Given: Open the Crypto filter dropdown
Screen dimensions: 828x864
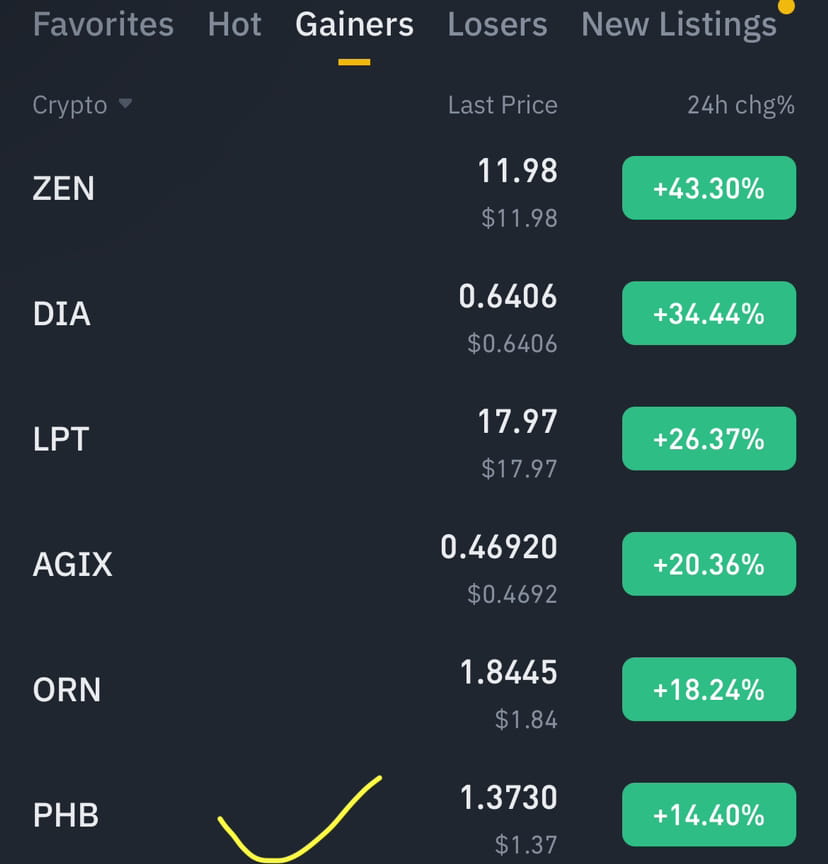Looking at the screenshot, I should click(83, 105).
